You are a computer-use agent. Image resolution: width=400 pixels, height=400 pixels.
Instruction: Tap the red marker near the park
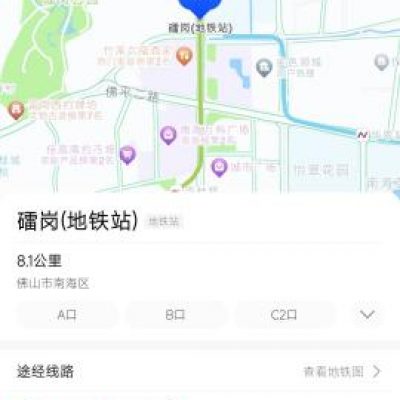pyautogui.click(x=16, y=111)
